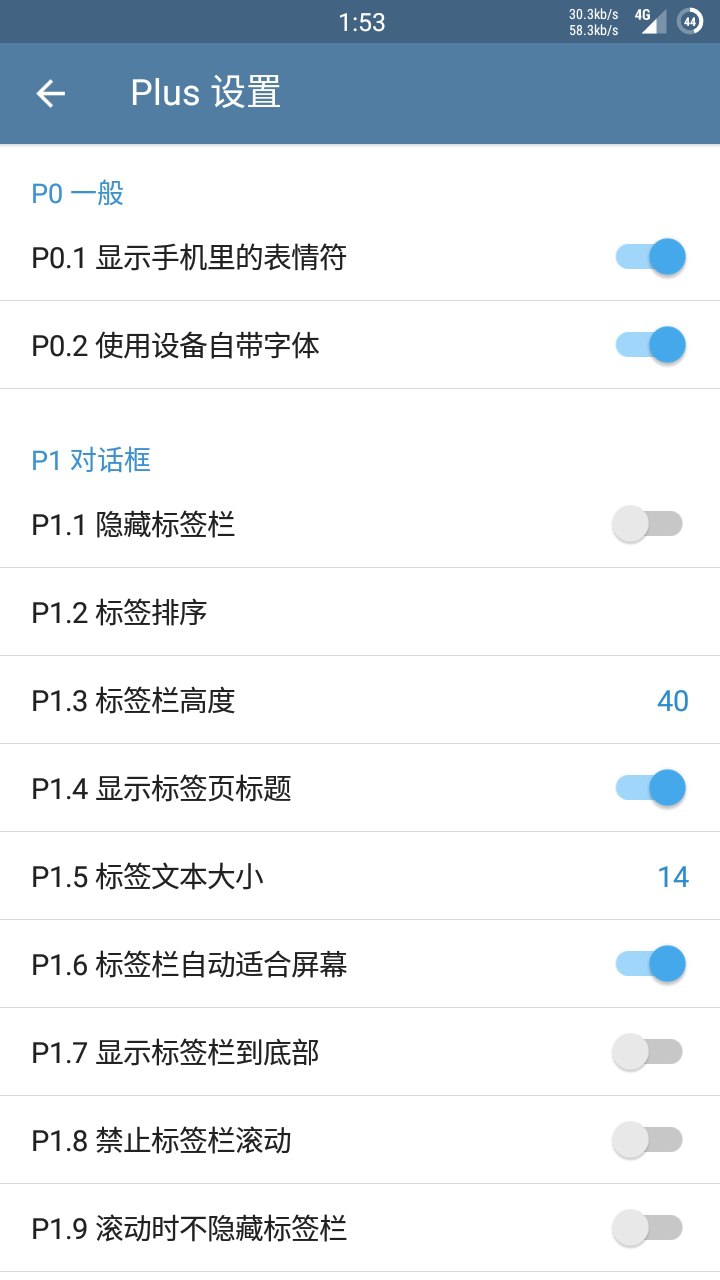Go back from Plus 设置

tap(50, 93)
